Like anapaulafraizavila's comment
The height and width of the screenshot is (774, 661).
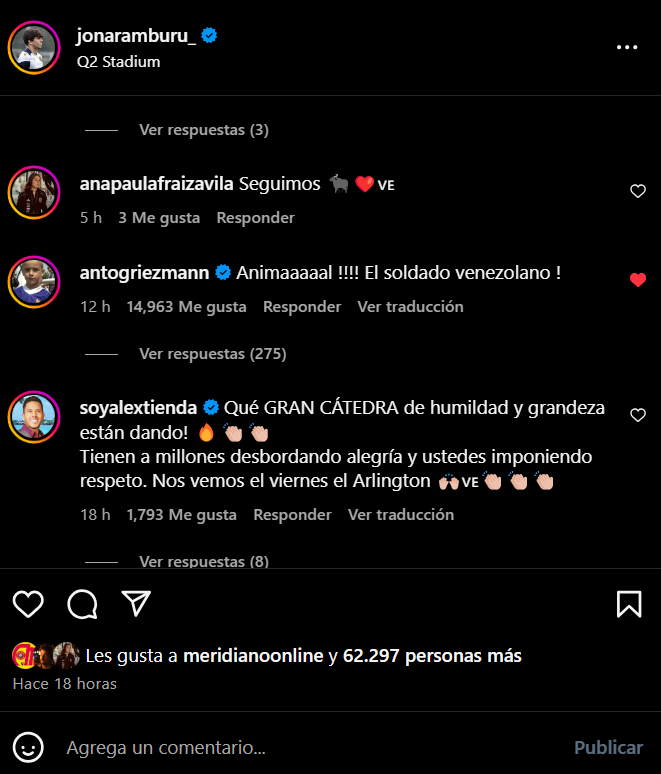[638, 191]
